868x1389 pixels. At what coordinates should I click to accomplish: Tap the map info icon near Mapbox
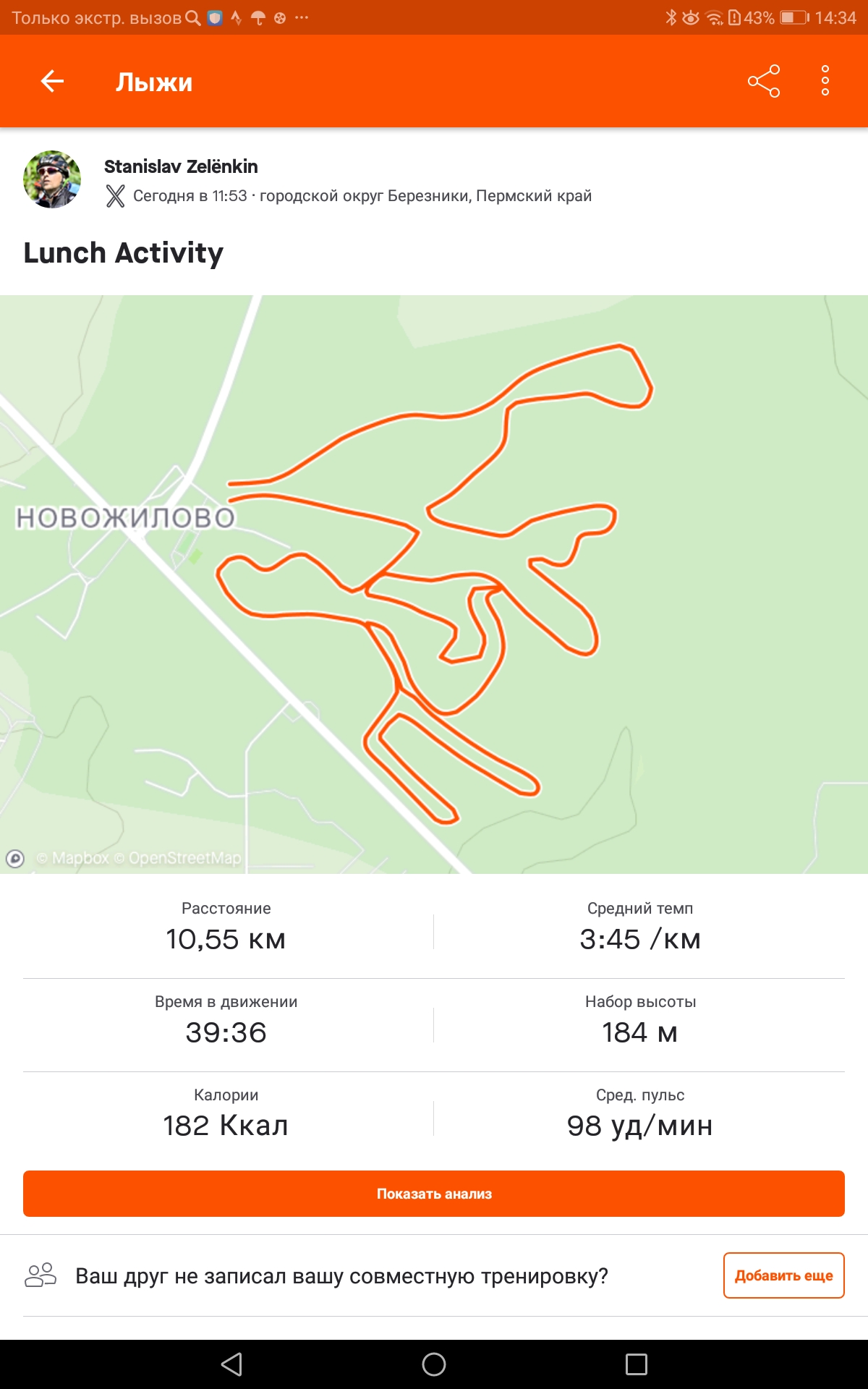[x=15, y=859]
